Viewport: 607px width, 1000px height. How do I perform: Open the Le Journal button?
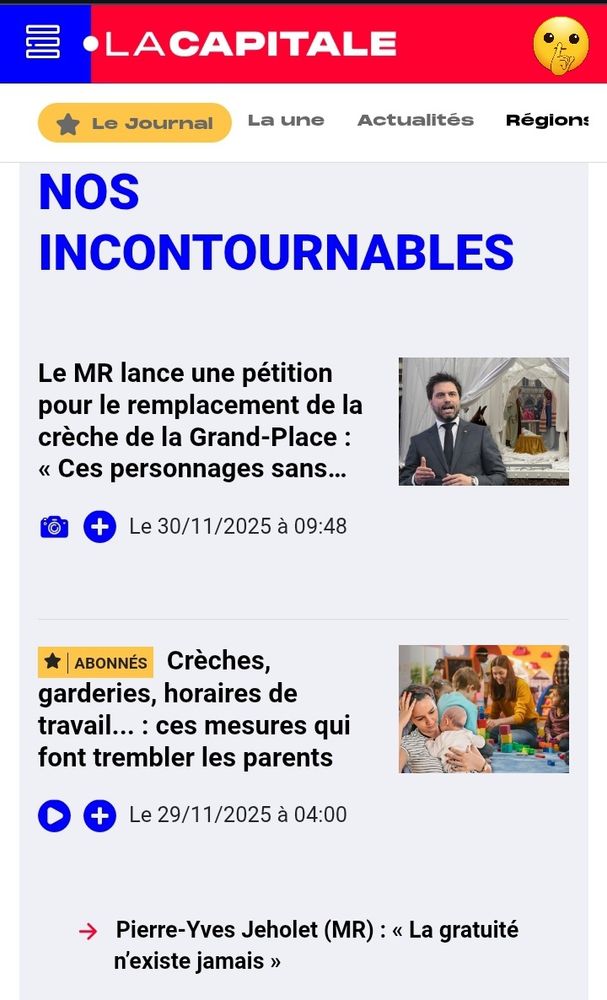(x=135, y=122)
